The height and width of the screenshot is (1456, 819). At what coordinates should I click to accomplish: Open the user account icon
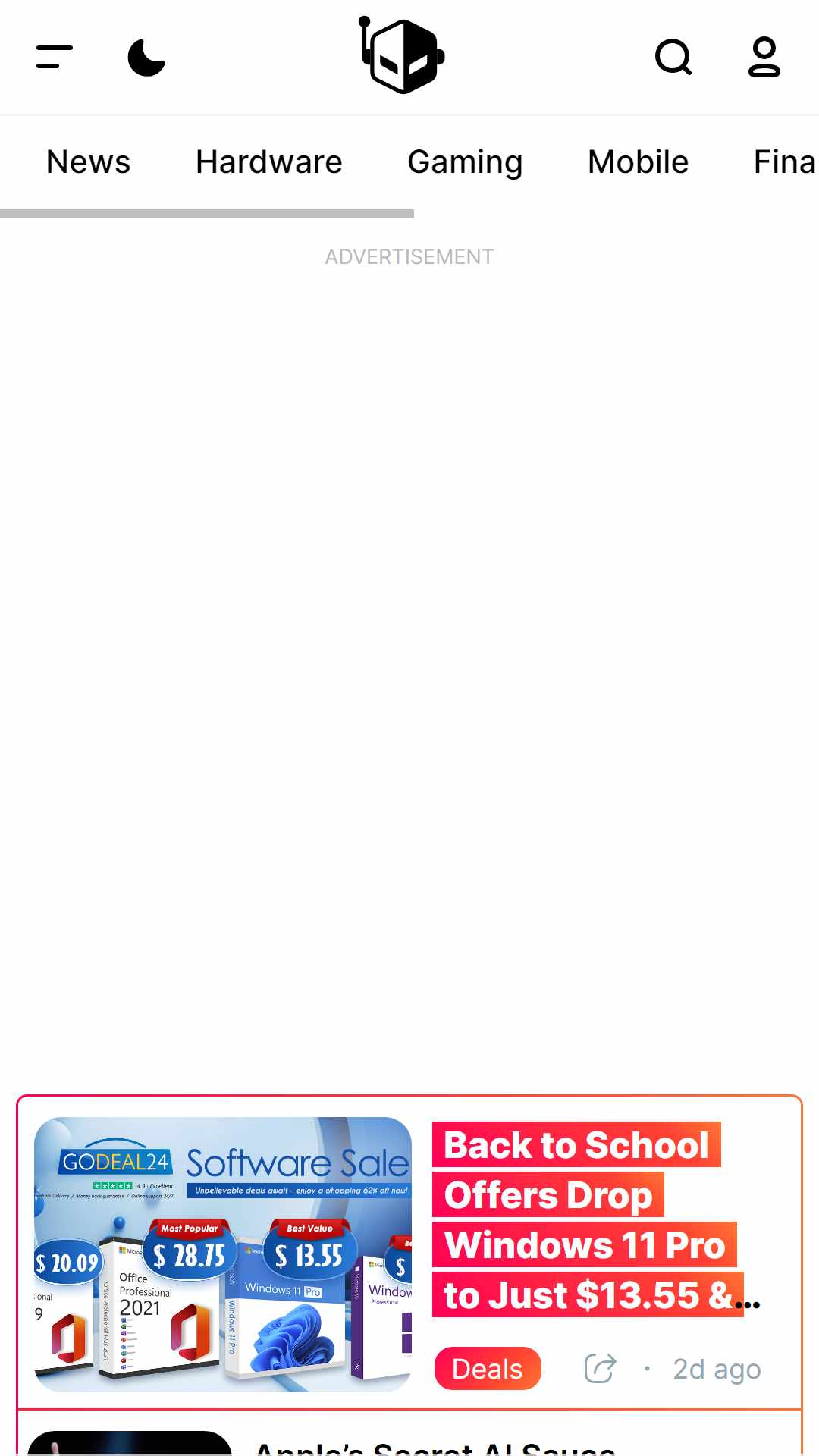pyautogui.click(x=764, y=57)
